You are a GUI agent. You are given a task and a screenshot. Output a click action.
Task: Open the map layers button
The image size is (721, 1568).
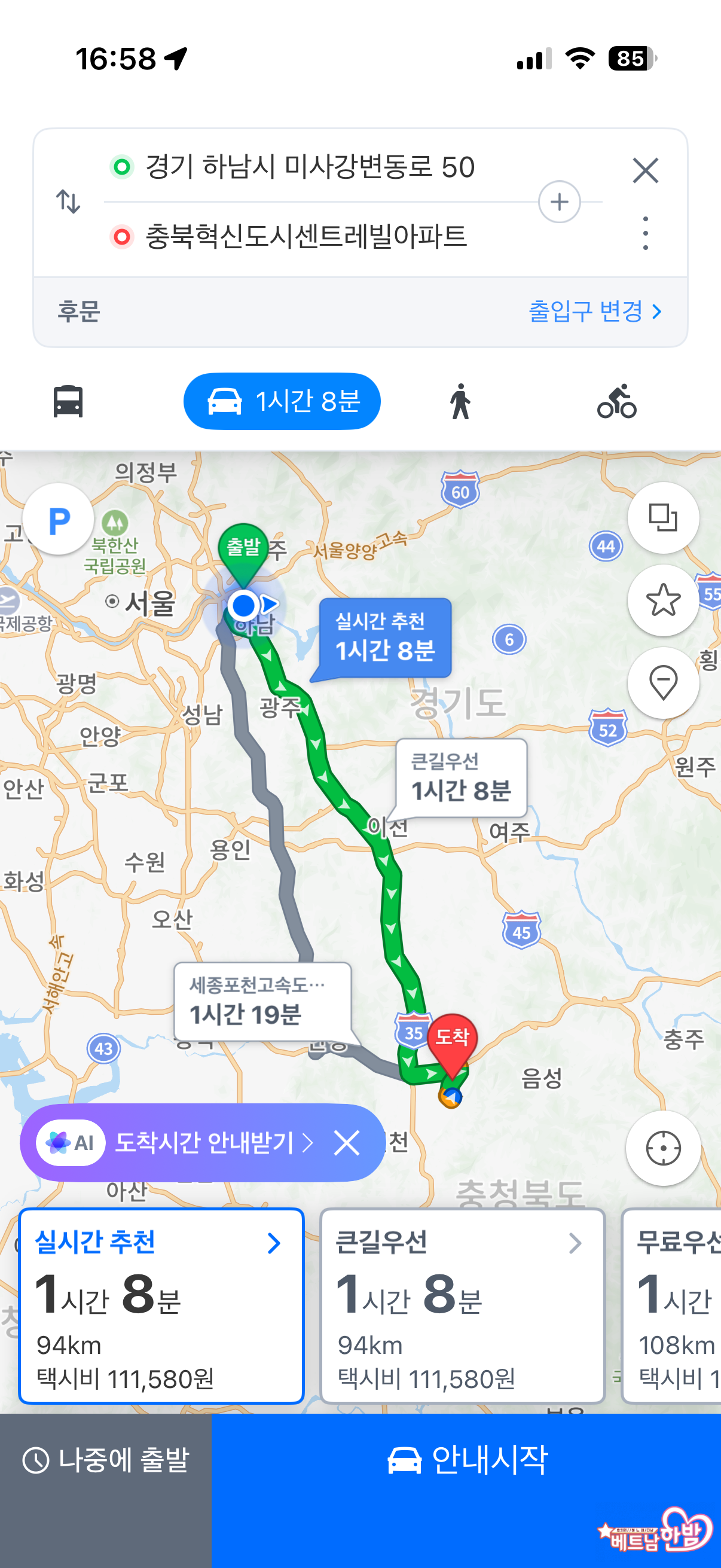662,518
